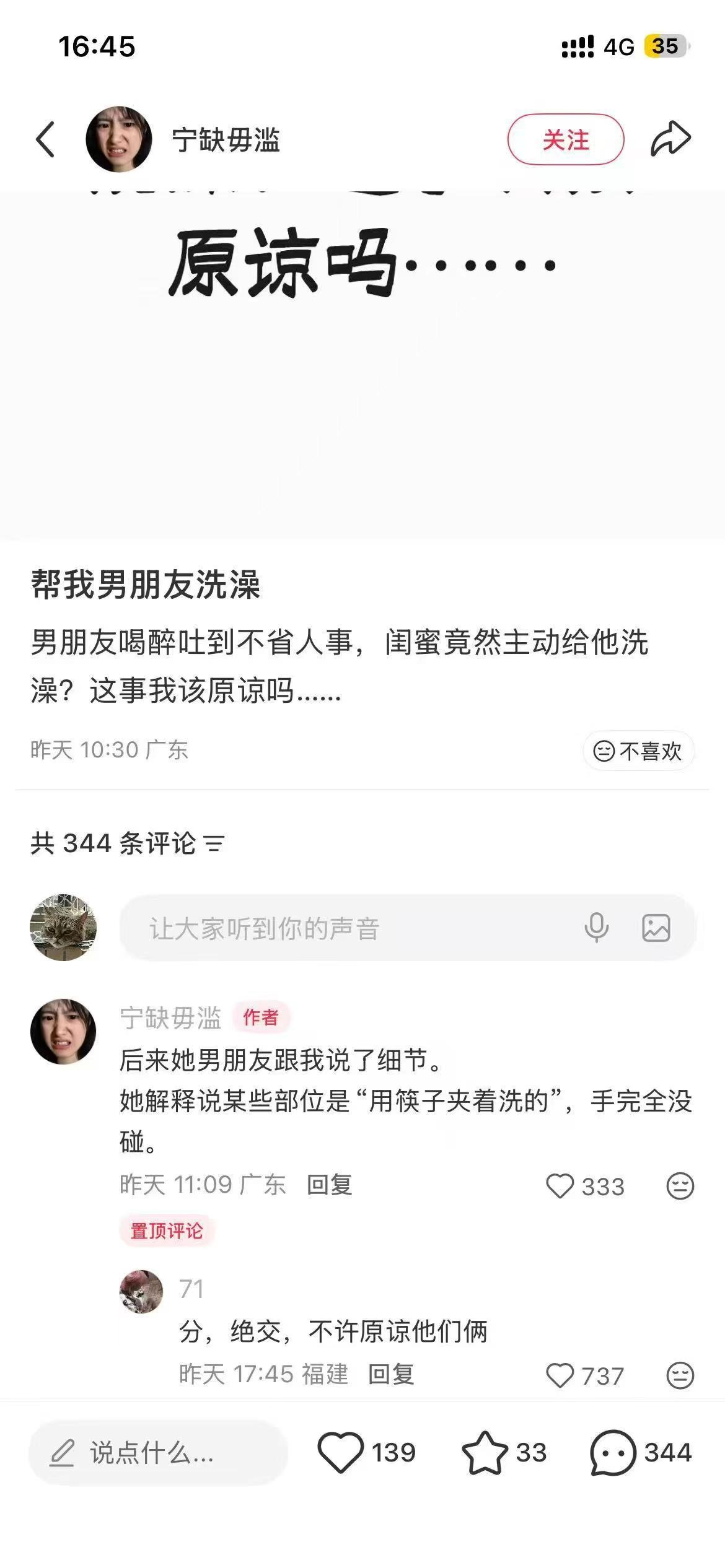This screenshot has width=725, height=1568.
Task: Tap the 让大家听到你的声音 comment field
Action: [x=347, y=928]
